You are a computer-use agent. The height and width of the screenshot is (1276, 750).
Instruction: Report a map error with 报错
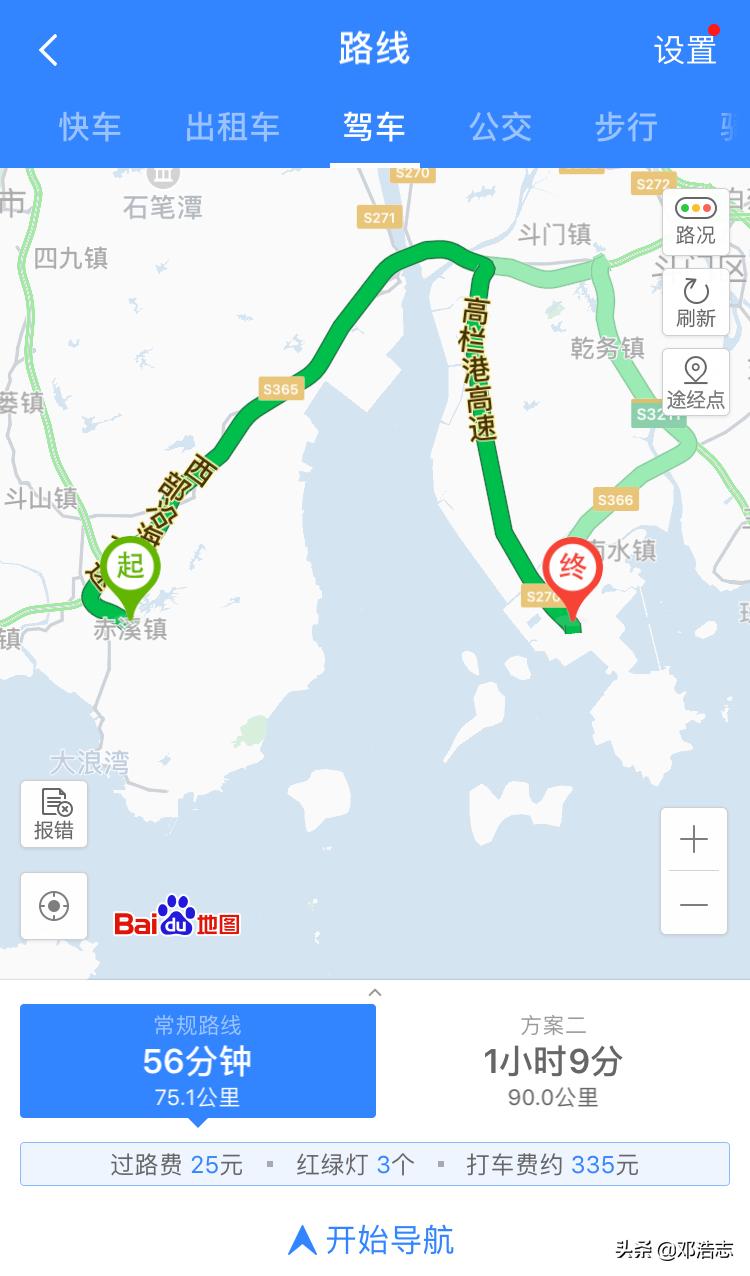54,814
